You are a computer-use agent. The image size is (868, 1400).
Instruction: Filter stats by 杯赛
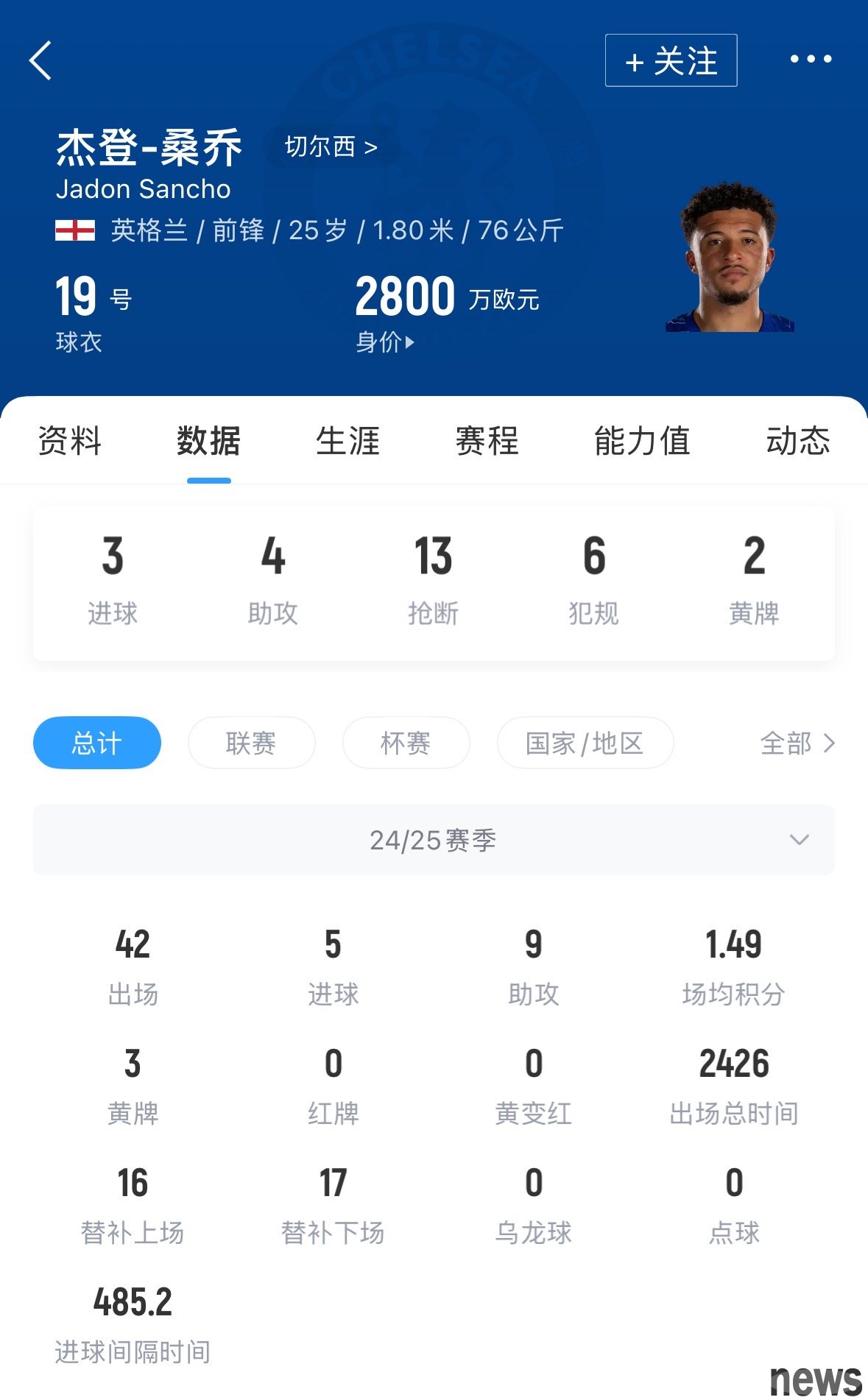pos(406,743)
